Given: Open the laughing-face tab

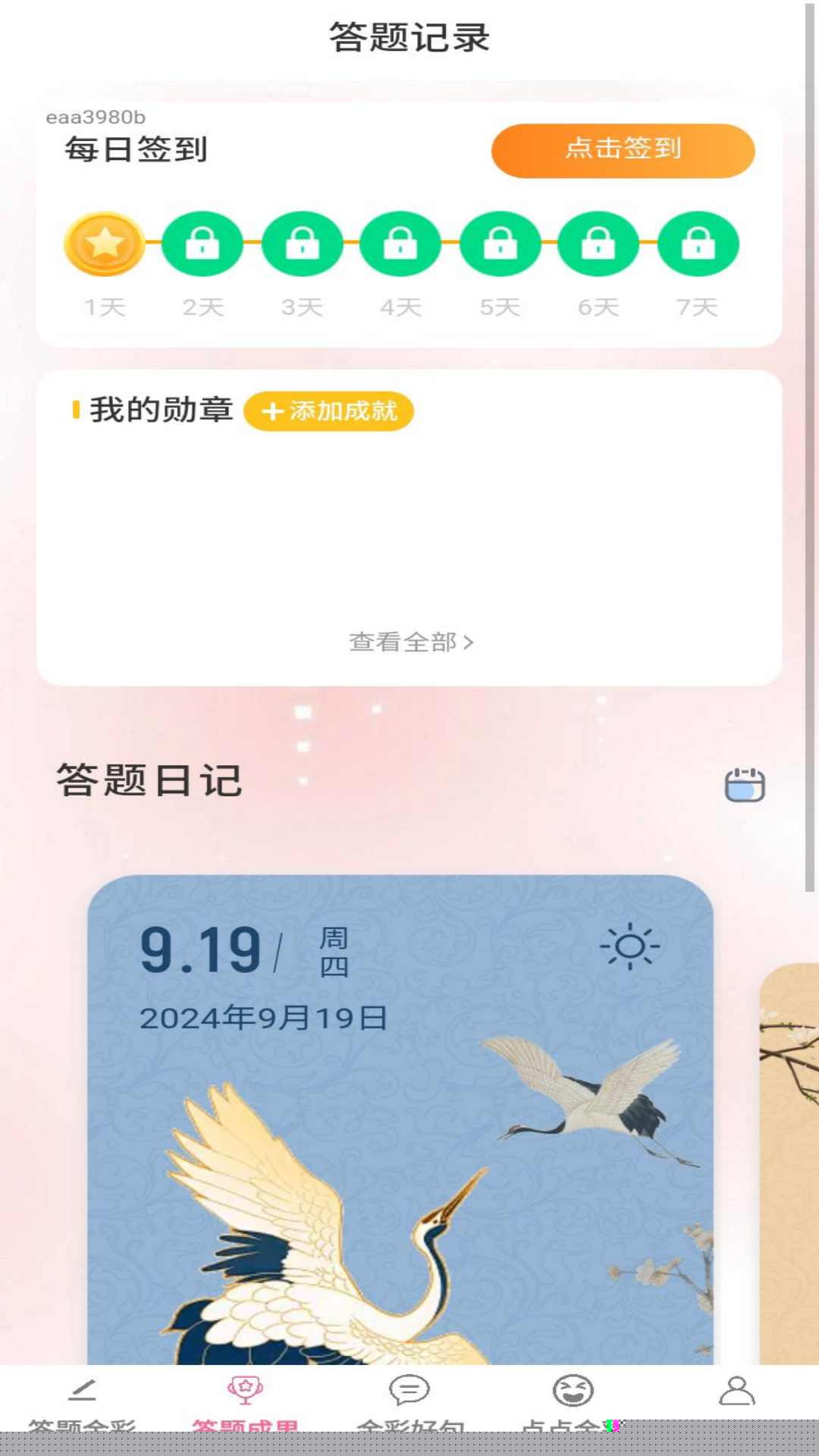Looking at the screenshot, I should 573,1401.
